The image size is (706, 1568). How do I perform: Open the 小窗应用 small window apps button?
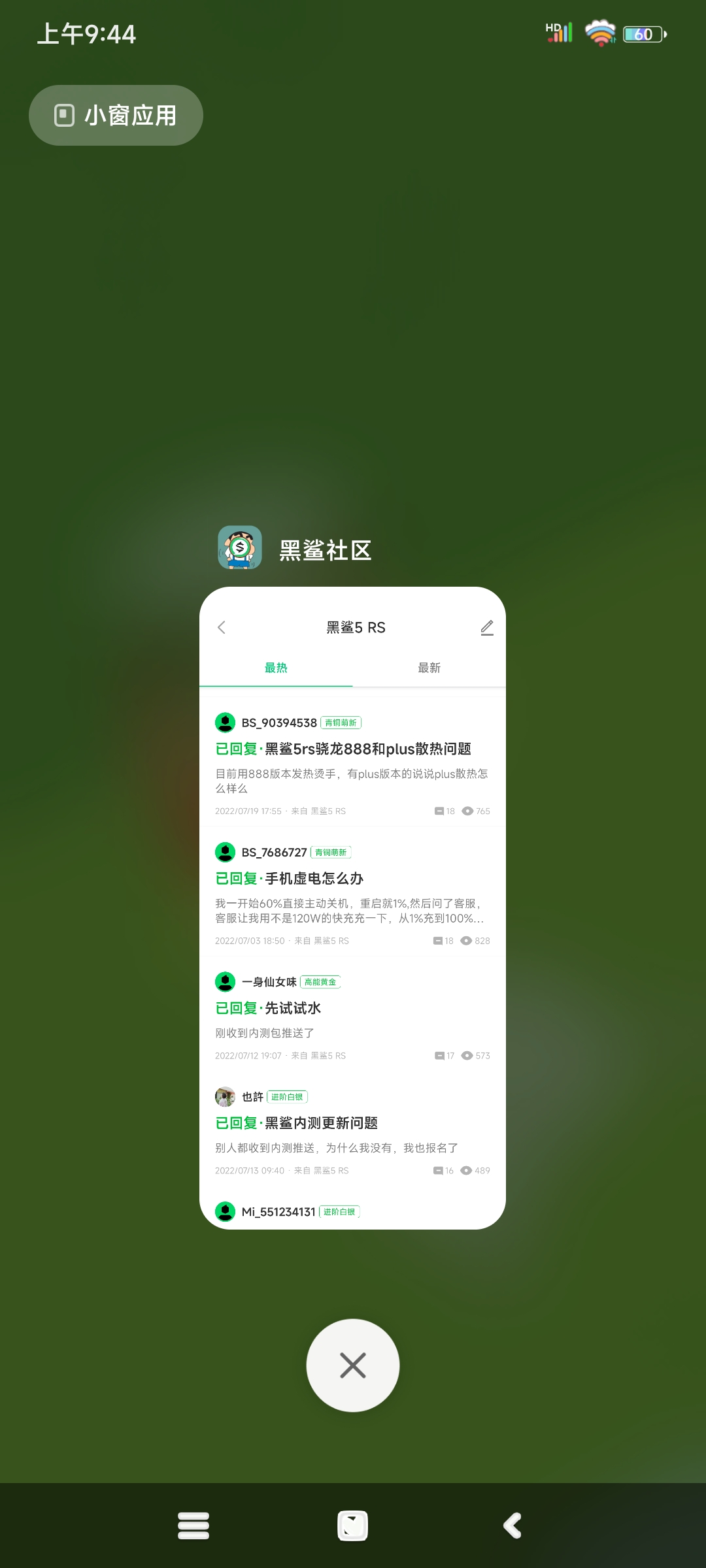116,116
